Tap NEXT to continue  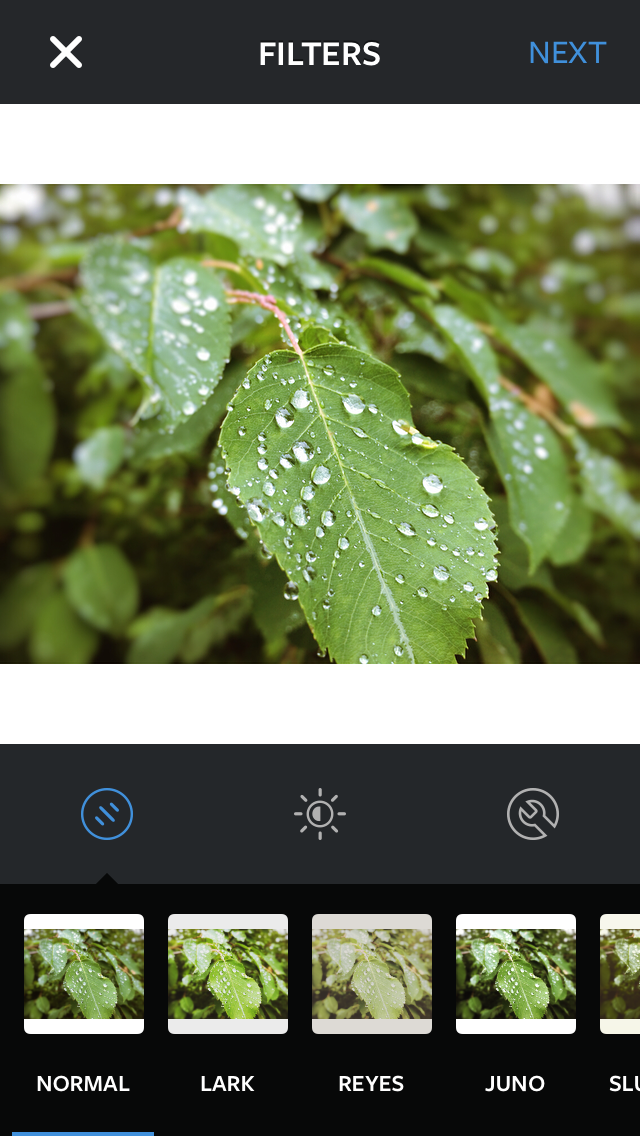coord(567,52)
